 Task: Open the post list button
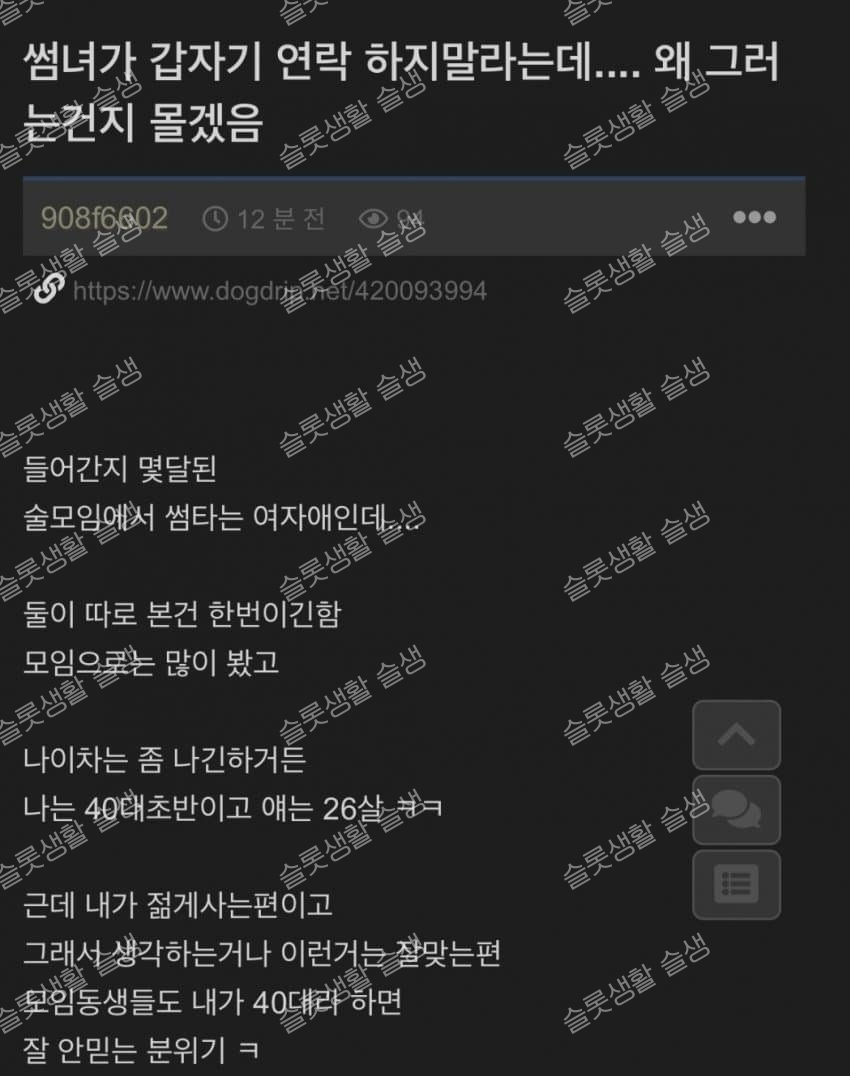tap(736, 884)
